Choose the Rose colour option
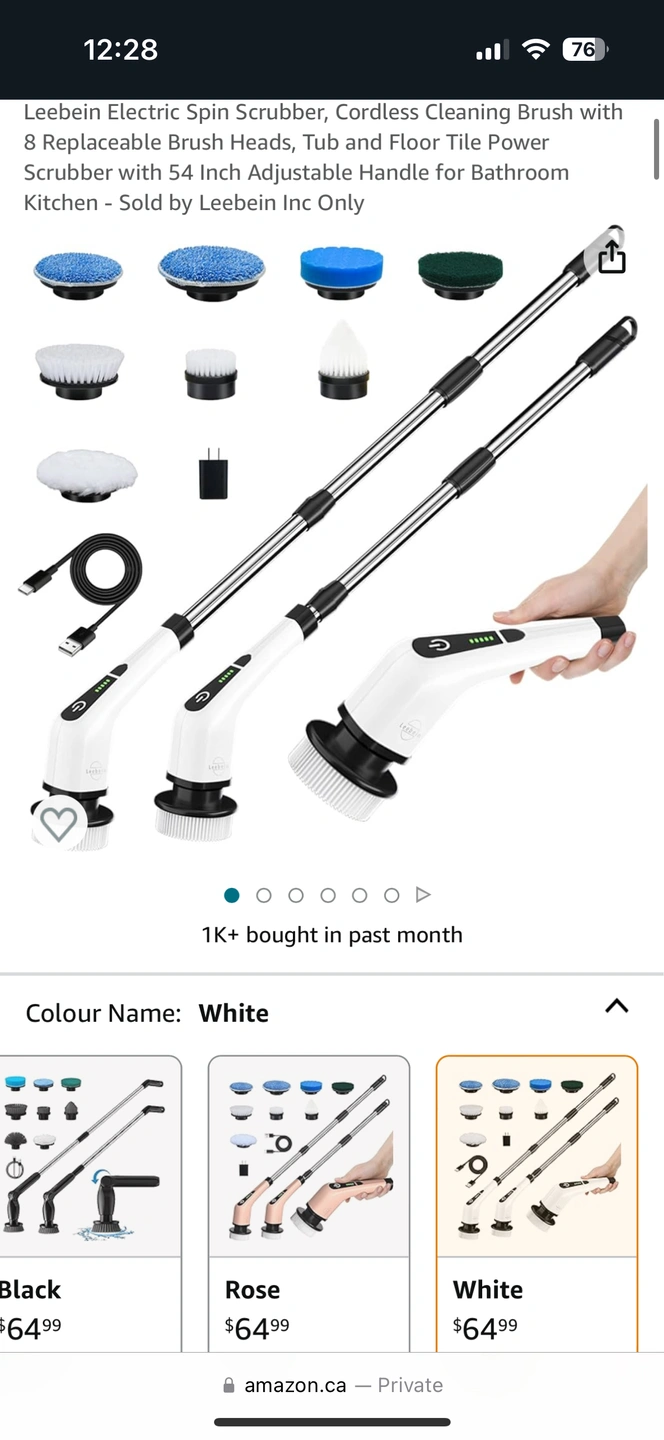Viewport: 664px width, 1440px height. coord(308,1200)
